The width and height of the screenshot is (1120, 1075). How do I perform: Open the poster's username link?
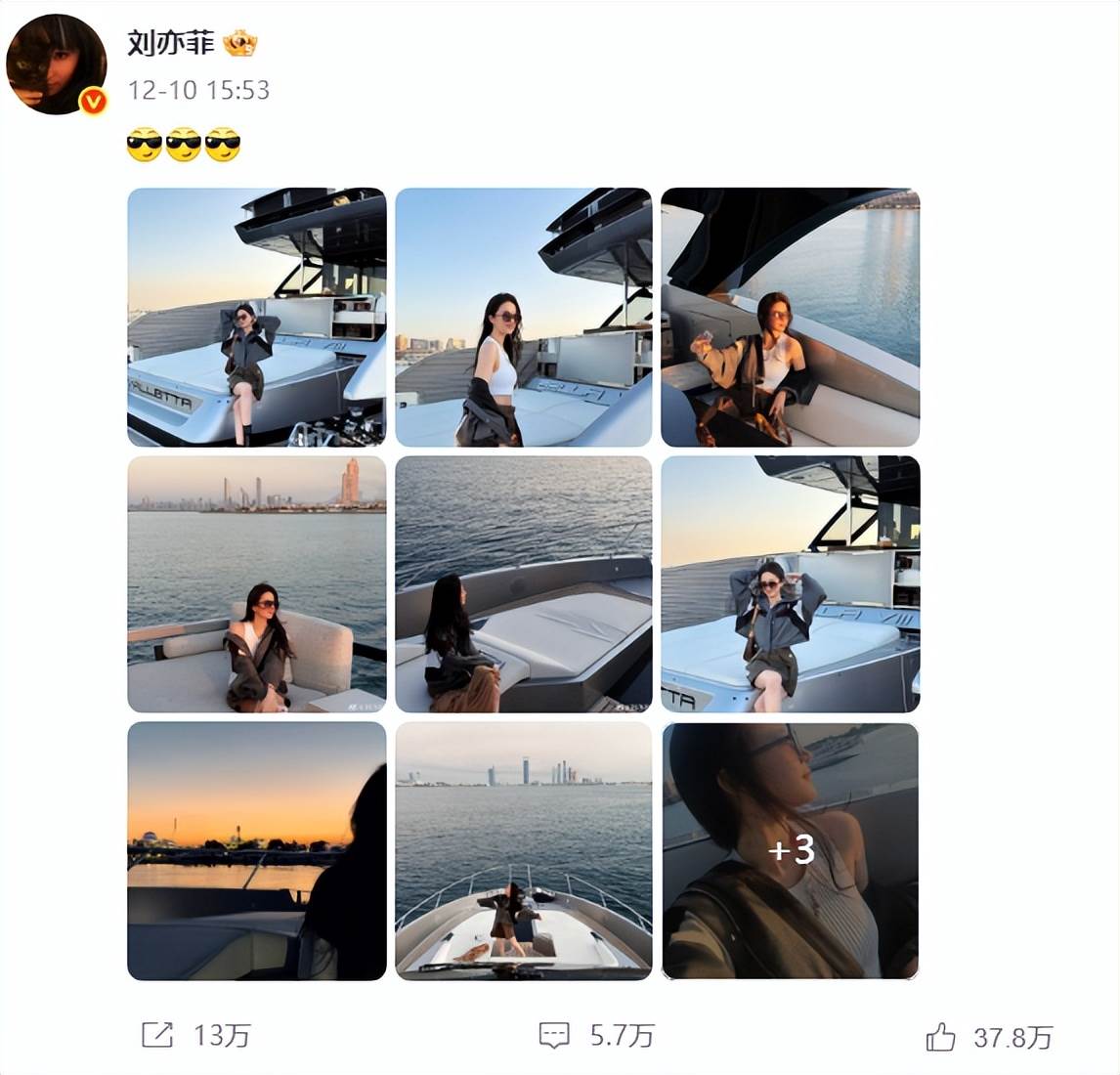click(171, 44)
